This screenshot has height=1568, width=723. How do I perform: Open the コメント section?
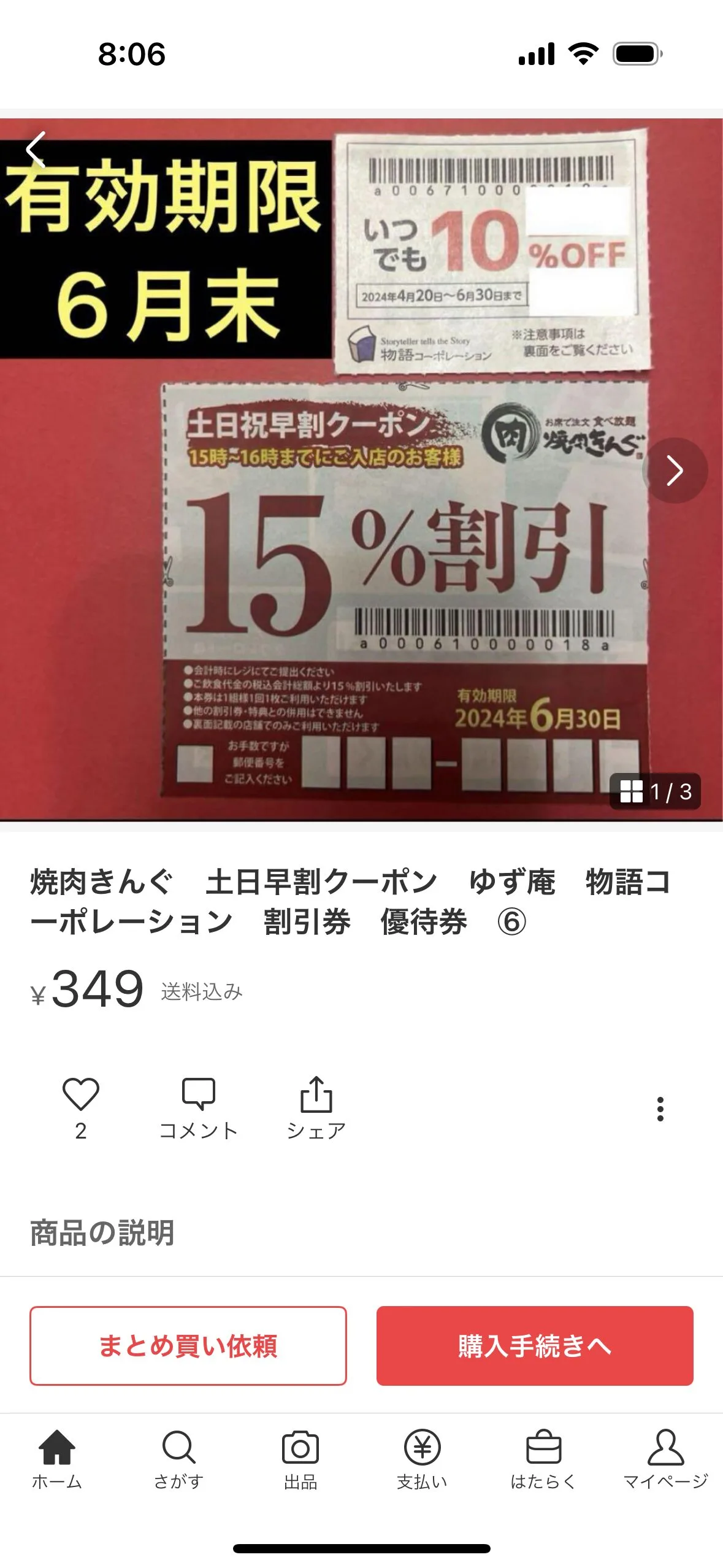pos(199,1108)
